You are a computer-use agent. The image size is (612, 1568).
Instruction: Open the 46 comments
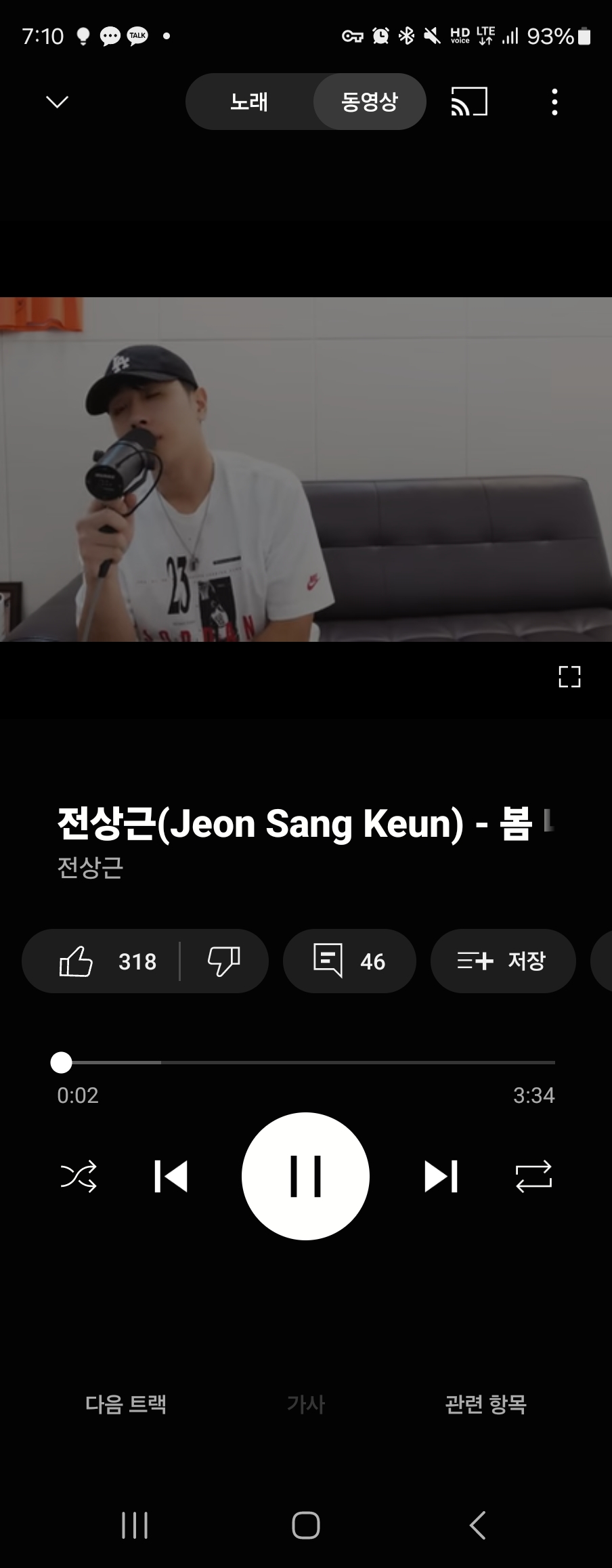click(x=349, y=961)
